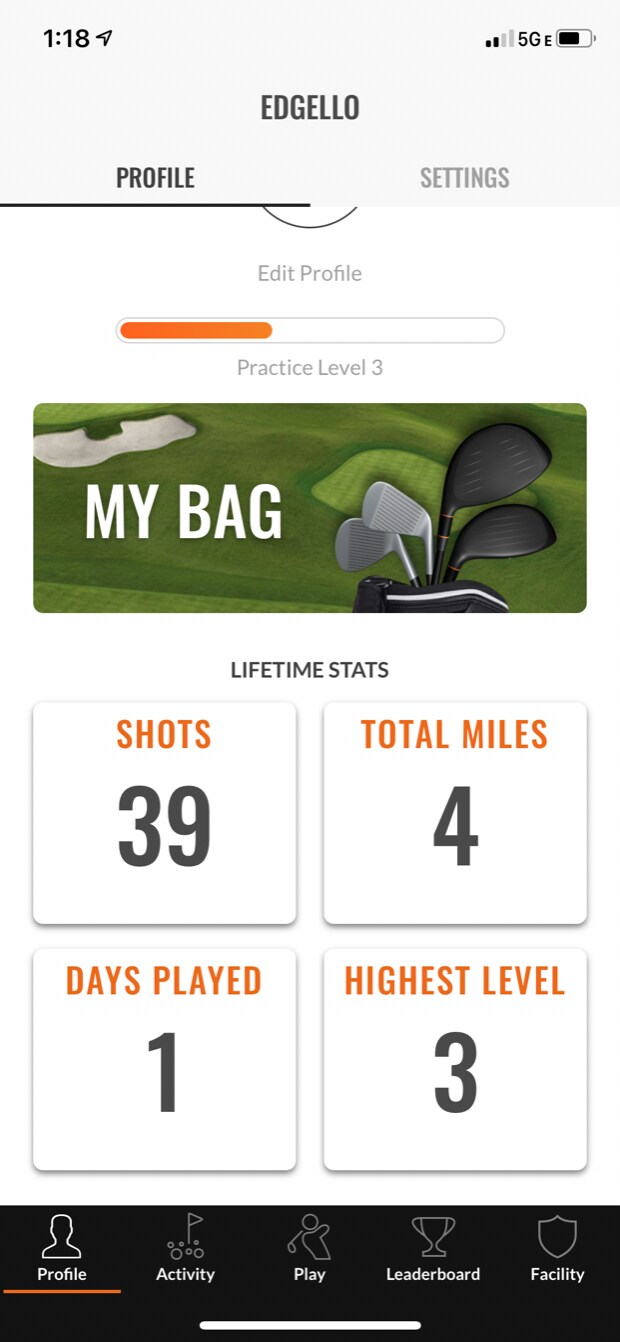The width and height of the screenshot is (620, 1342).
Task: Select the Profile top tab
Action: click(155, 178)
